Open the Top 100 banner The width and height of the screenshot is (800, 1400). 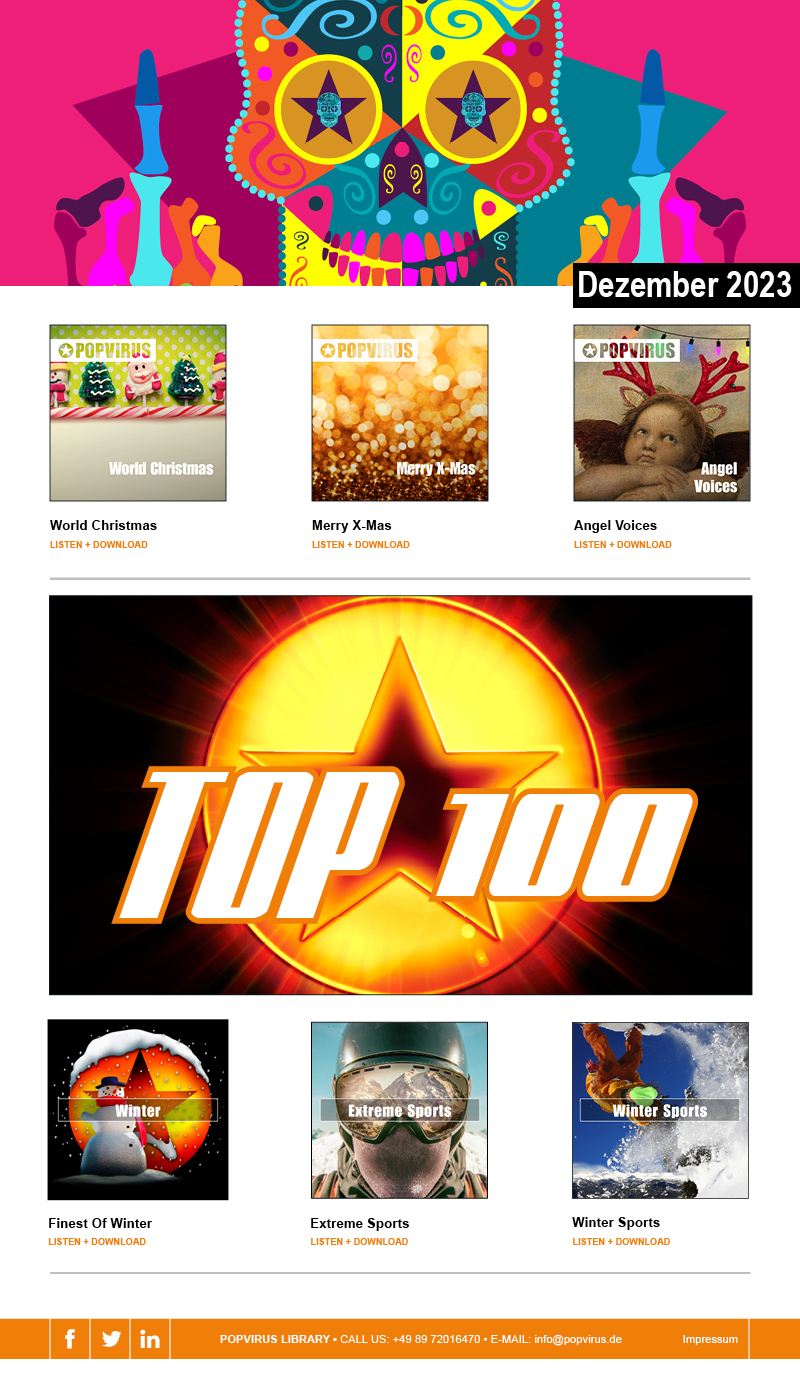coord(400,795)
